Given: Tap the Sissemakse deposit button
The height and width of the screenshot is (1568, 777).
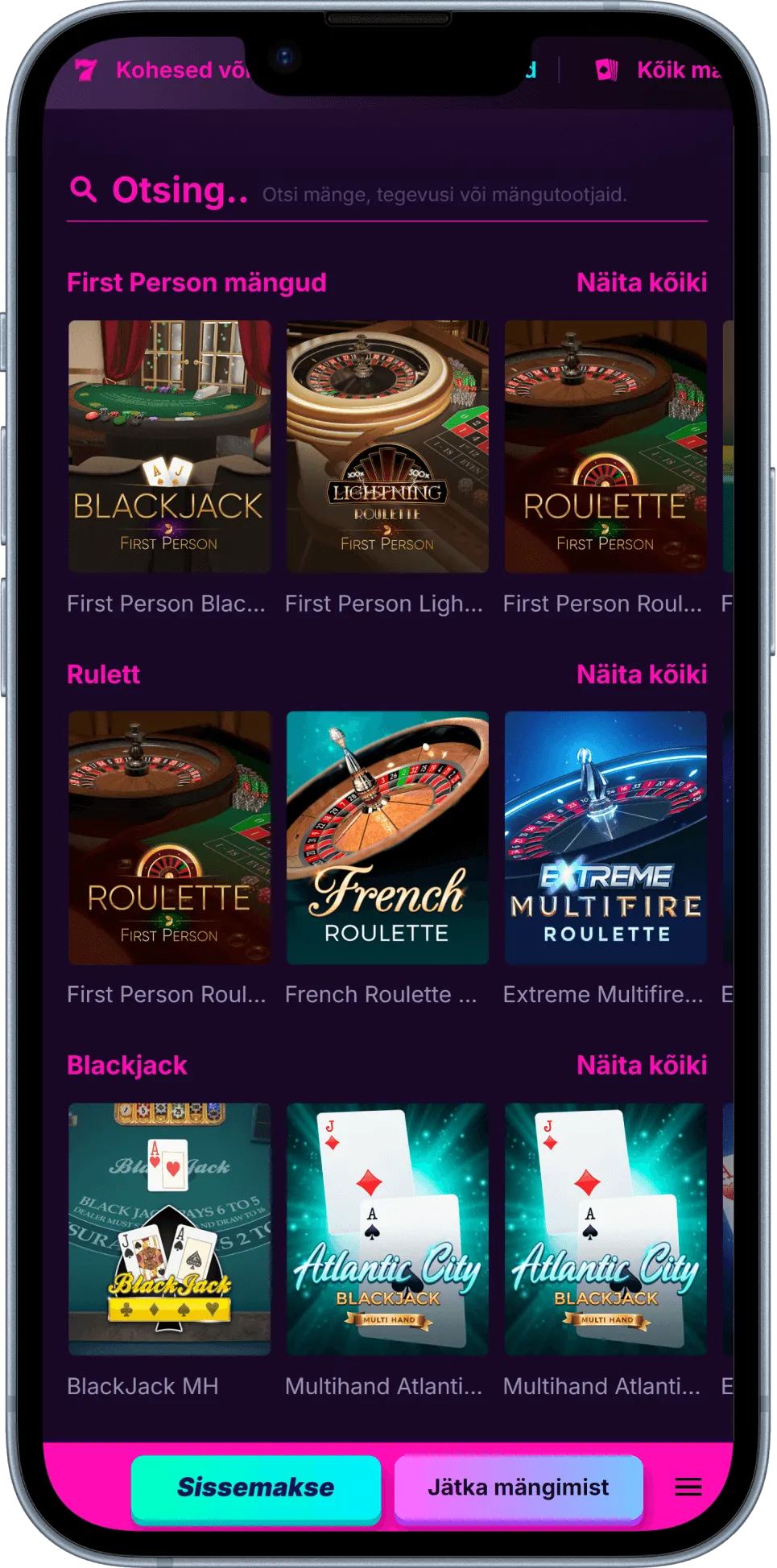Looking at the screenshot, I should (x=255, y=1488).
